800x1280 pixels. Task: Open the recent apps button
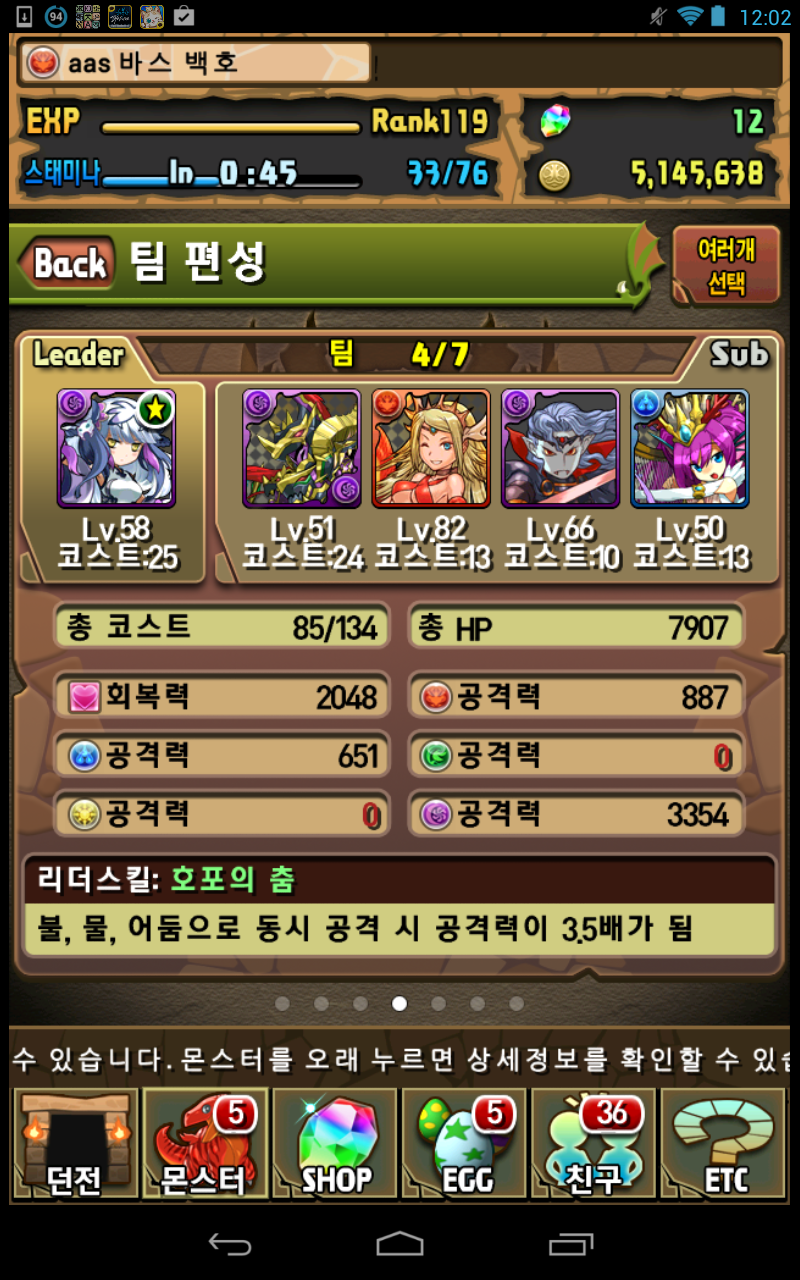pyautogui.click(x=571, y=1243)
